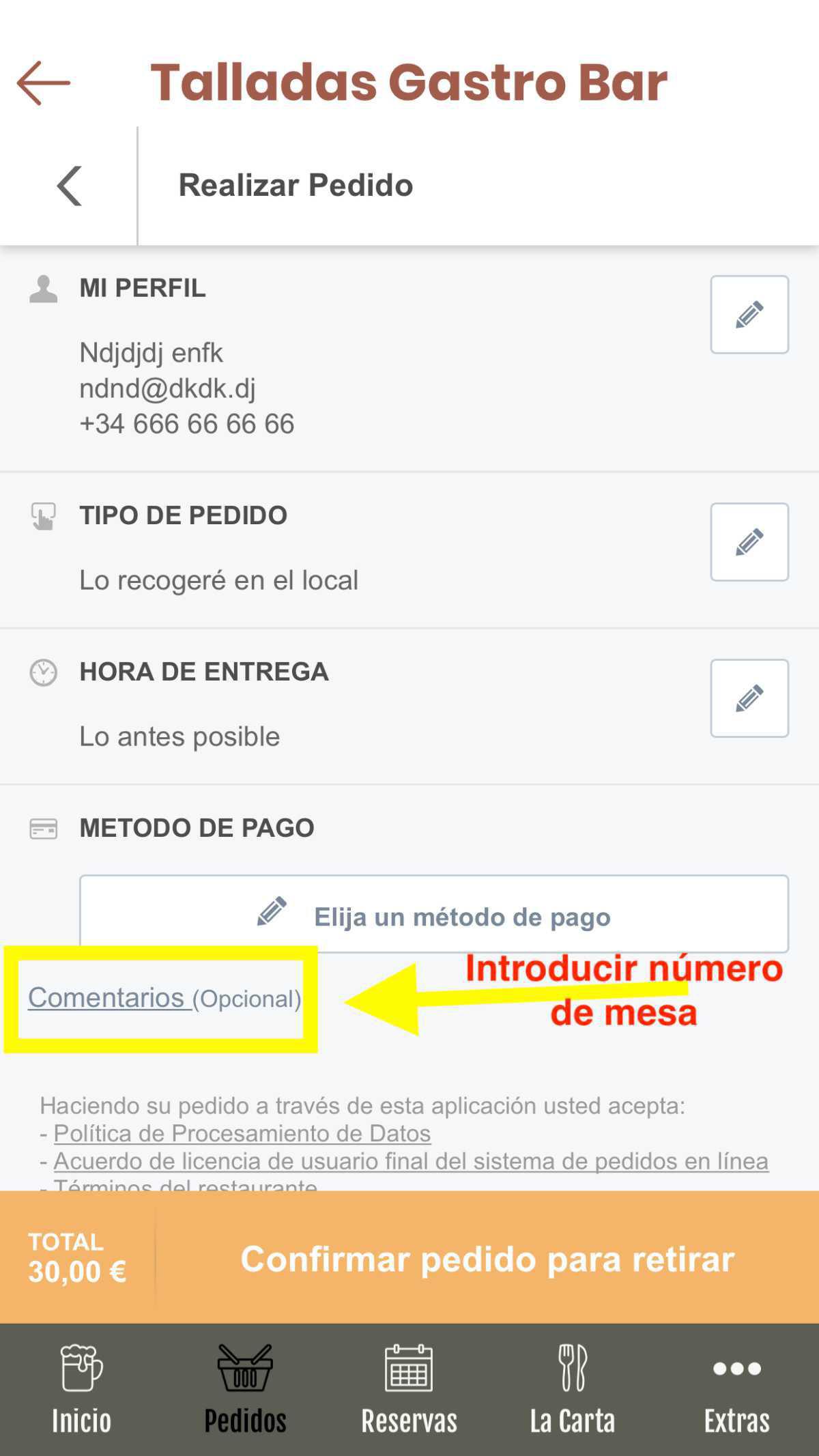Open Política de Procesamiento de Datos
Viewport: 819px width, 1456px height.
point(241,1133)
